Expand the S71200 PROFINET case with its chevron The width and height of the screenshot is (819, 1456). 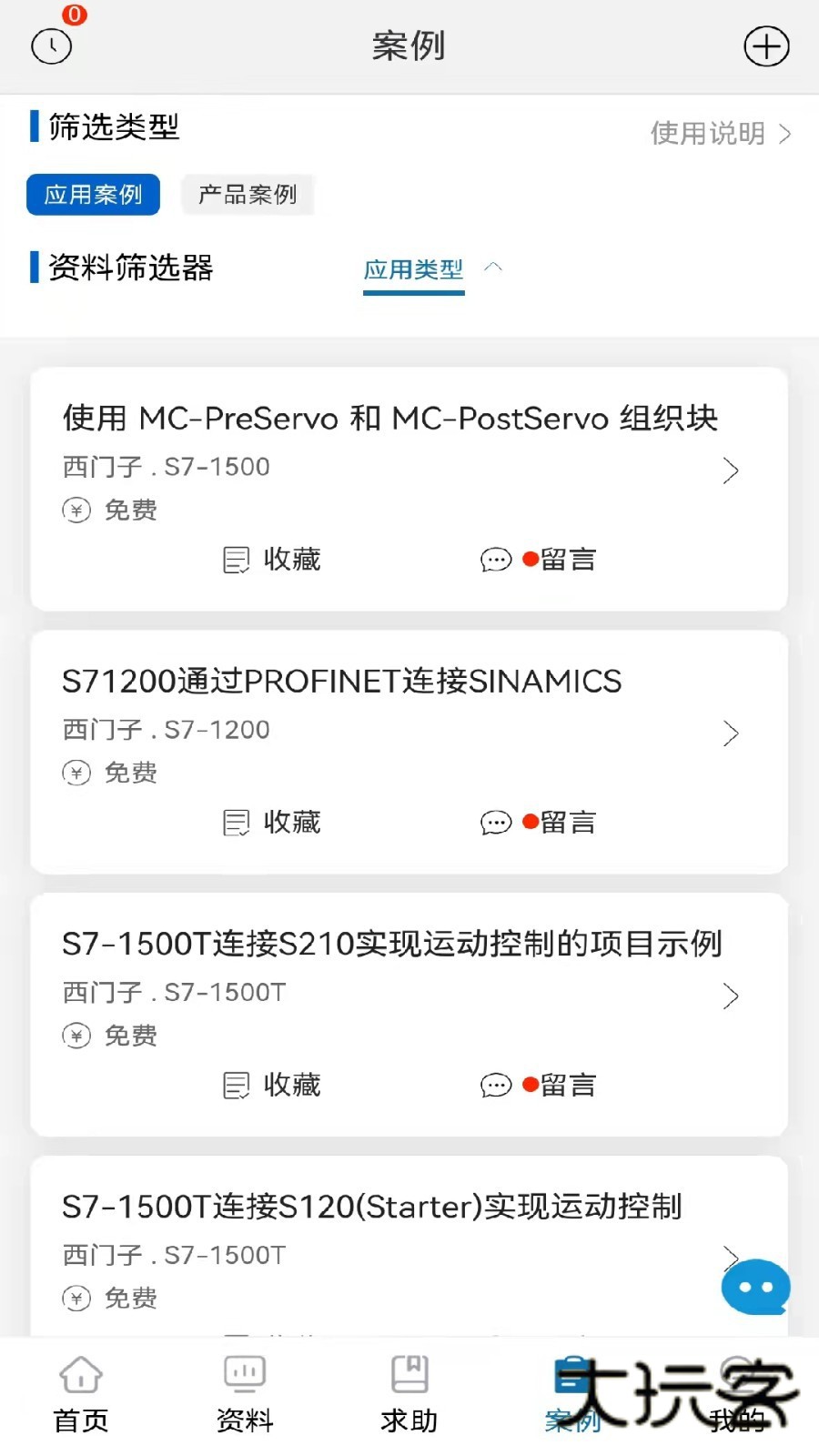pyautogui.click(x=732, y=733)
